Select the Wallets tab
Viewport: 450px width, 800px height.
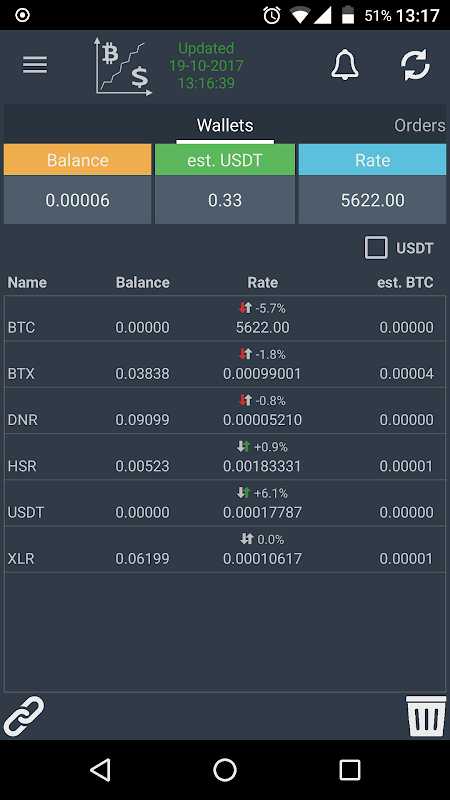pyautogui.click(x=225, y=125)
